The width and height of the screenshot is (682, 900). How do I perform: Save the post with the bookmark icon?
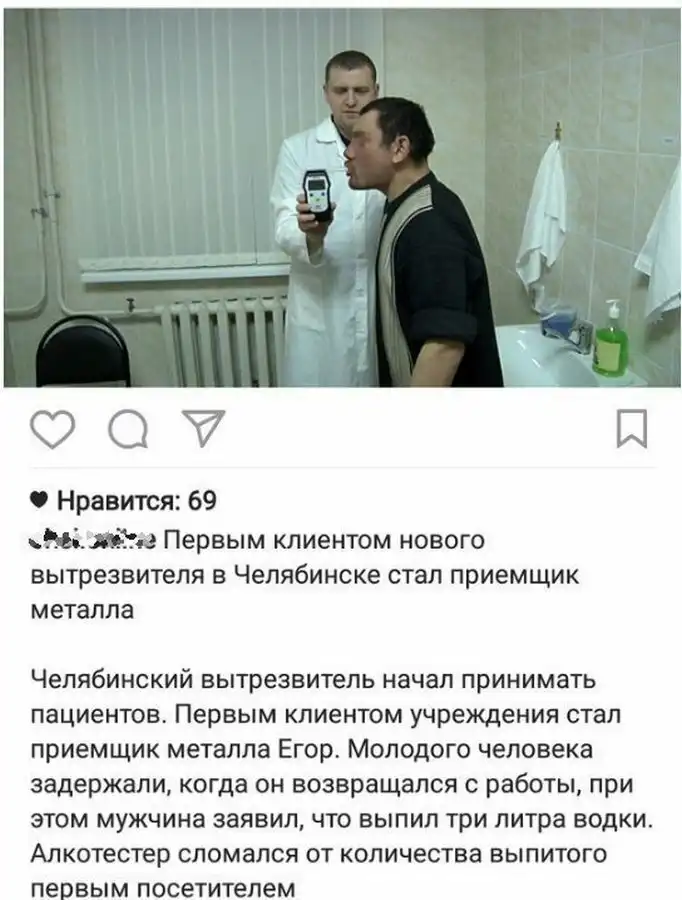pyautogui.click(x=631, y=428)
